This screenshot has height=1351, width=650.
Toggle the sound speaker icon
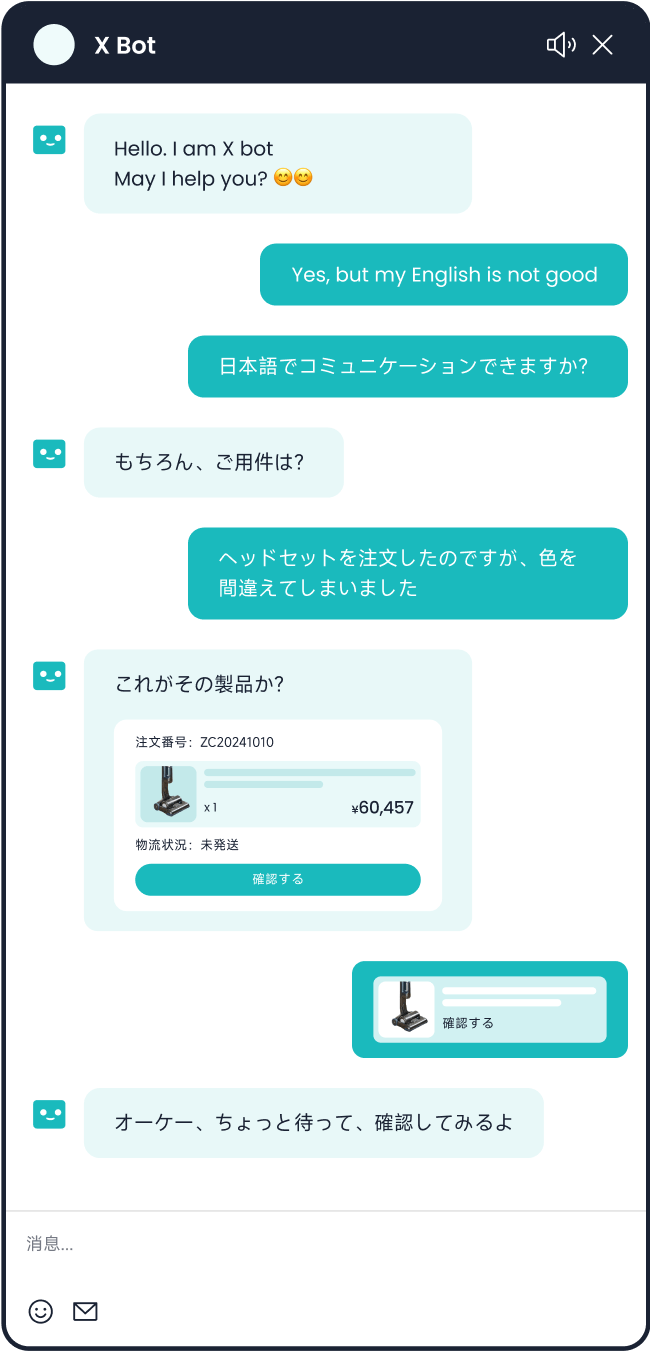(x=560, y=44)
